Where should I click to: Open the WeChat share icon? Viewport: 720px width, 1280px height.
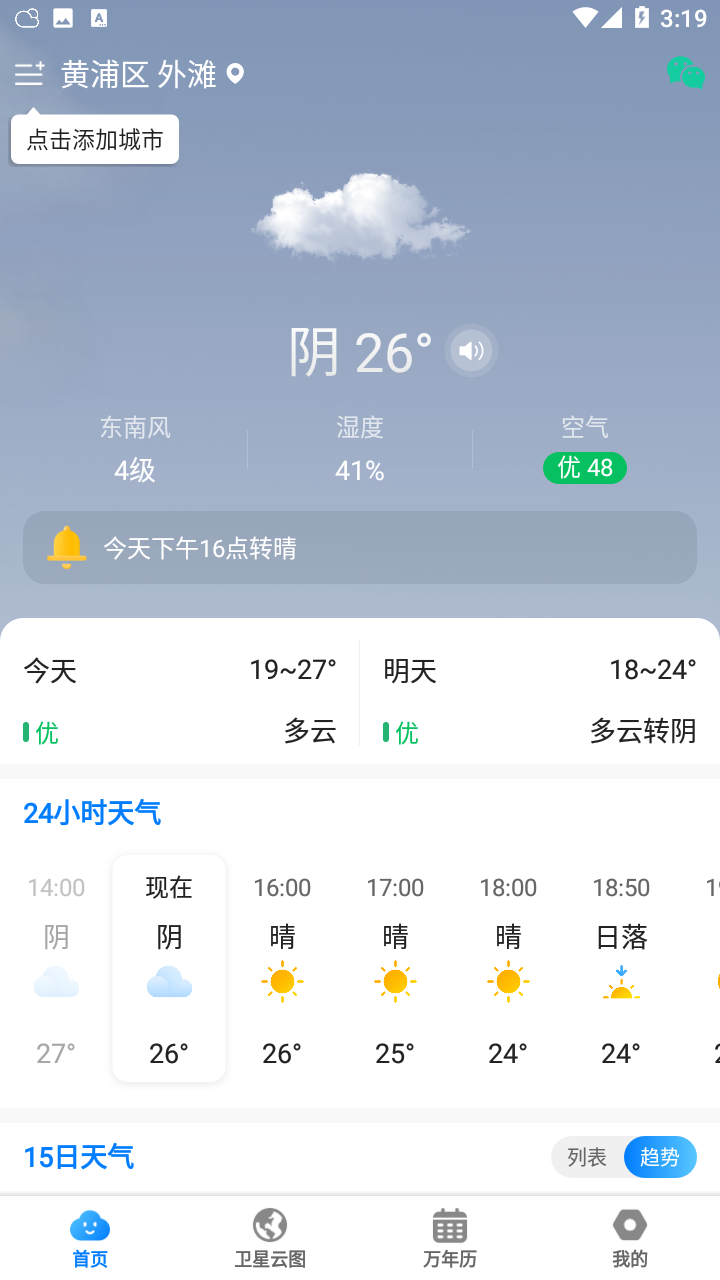(685, 73)
